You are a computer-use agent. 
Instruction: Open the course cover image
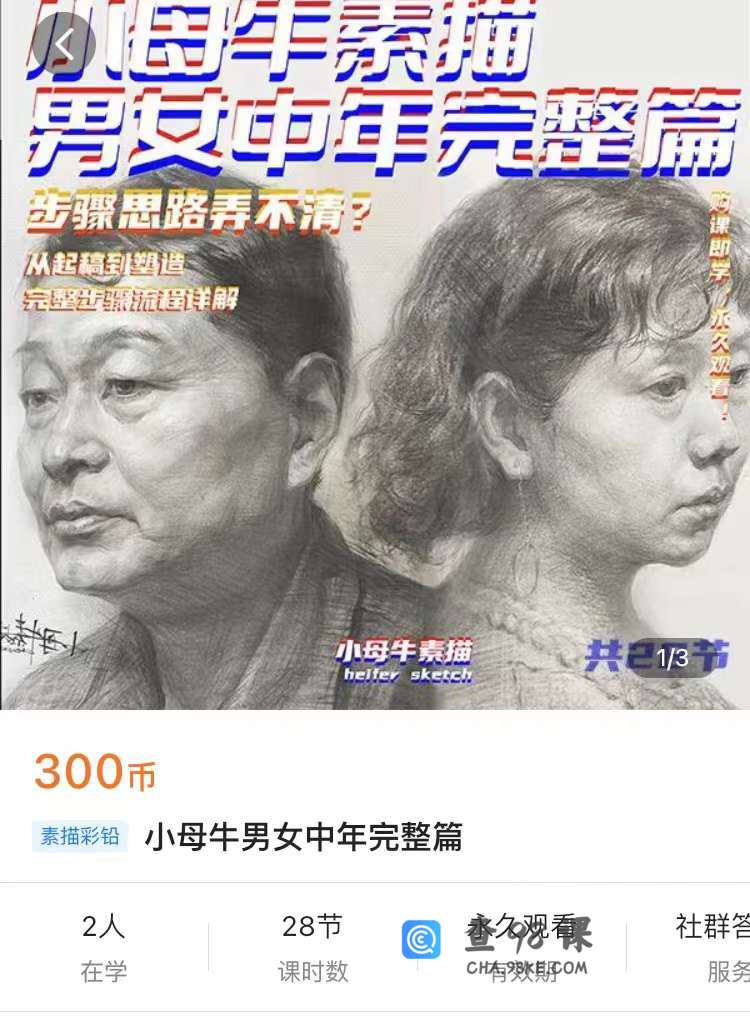click(375, 400)
